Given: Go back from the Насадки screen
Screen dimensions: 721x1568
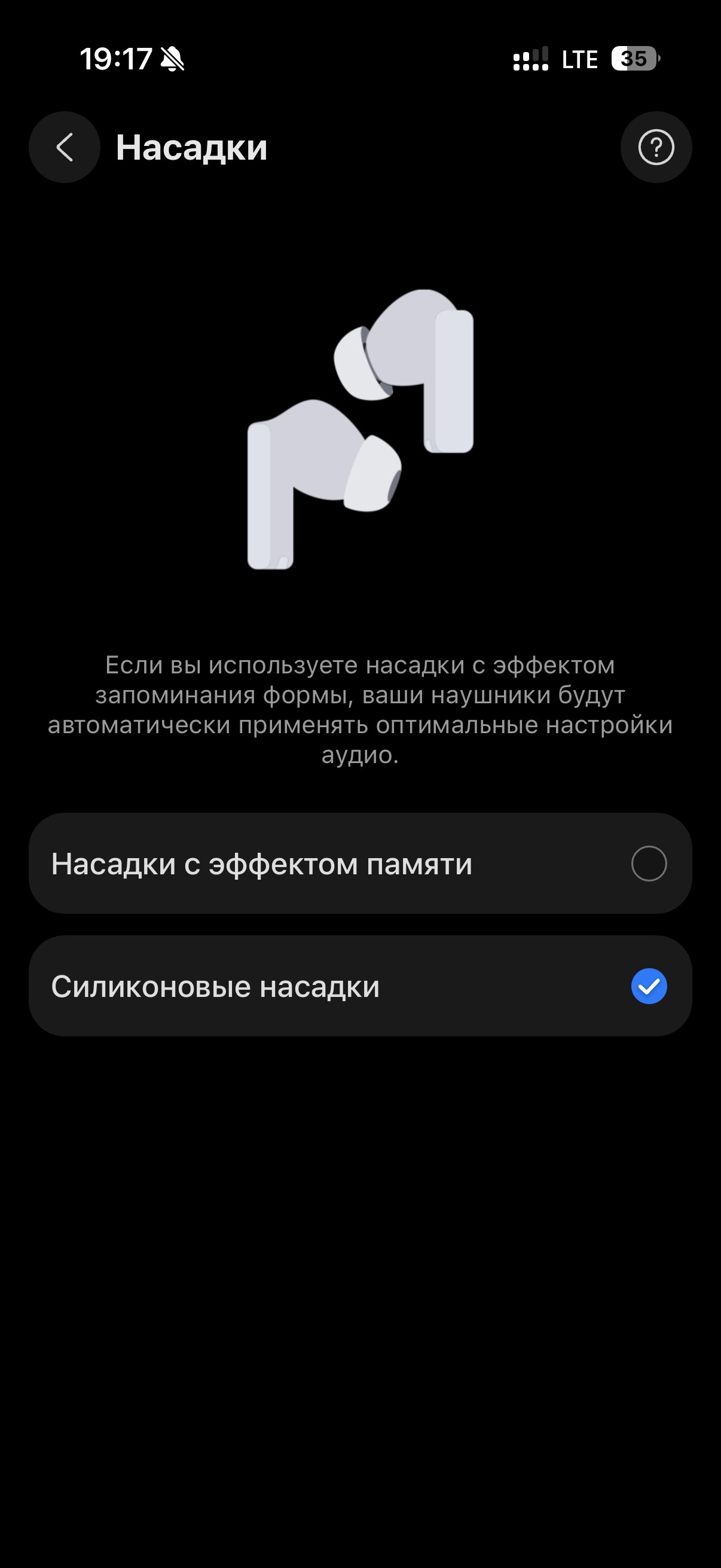Looking at the screenshot, I should pos(65,147).
